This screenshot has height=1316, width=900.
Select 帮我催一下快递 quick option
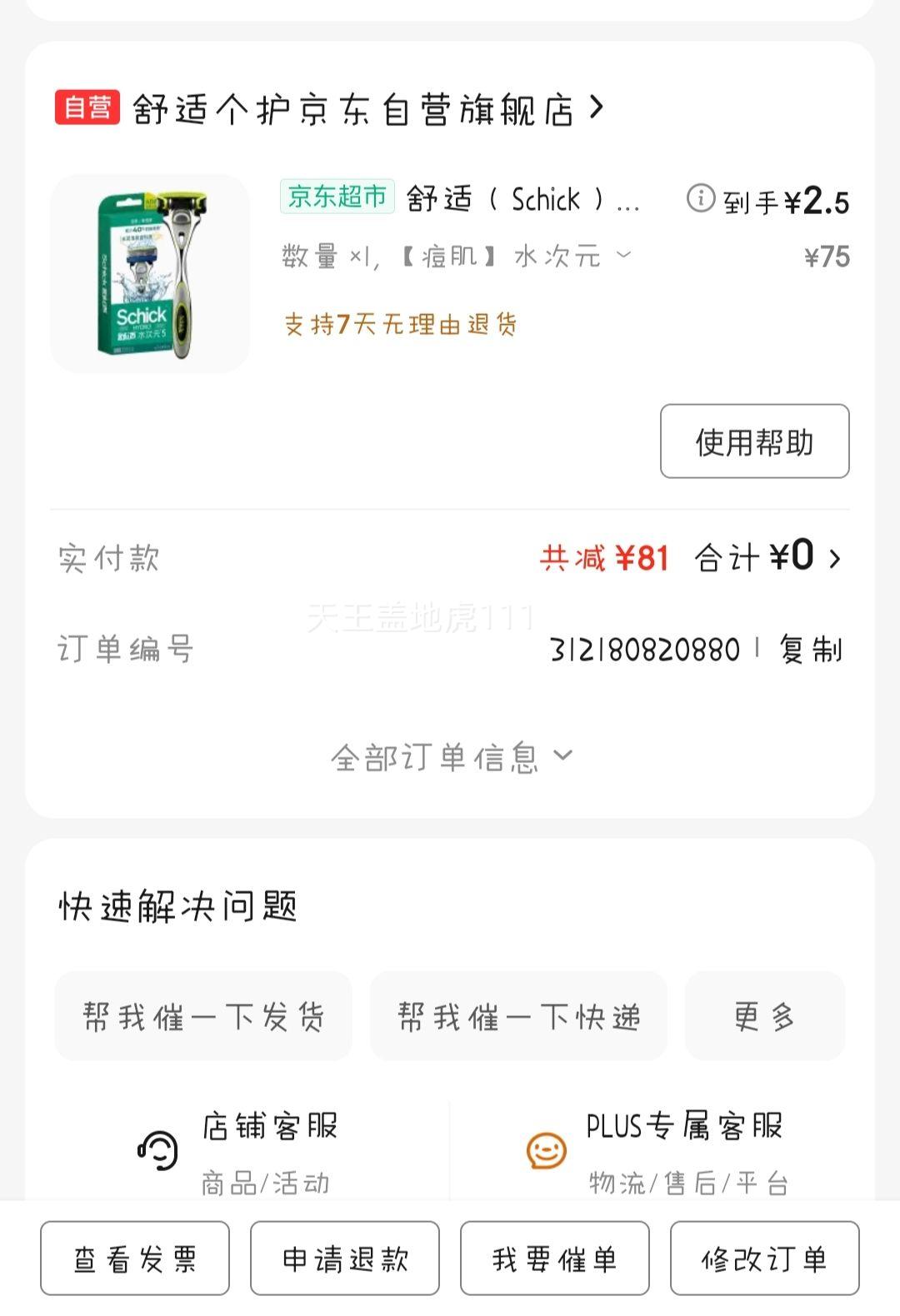coord(518,1015)
